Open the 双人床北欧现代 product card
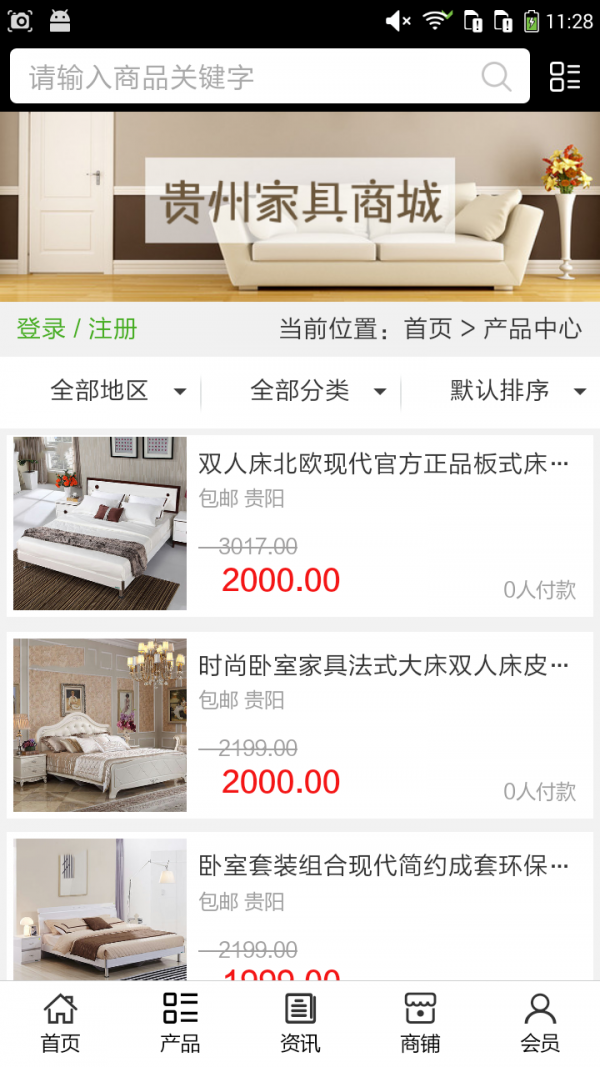600x1067 pixels. coord(300,523)
